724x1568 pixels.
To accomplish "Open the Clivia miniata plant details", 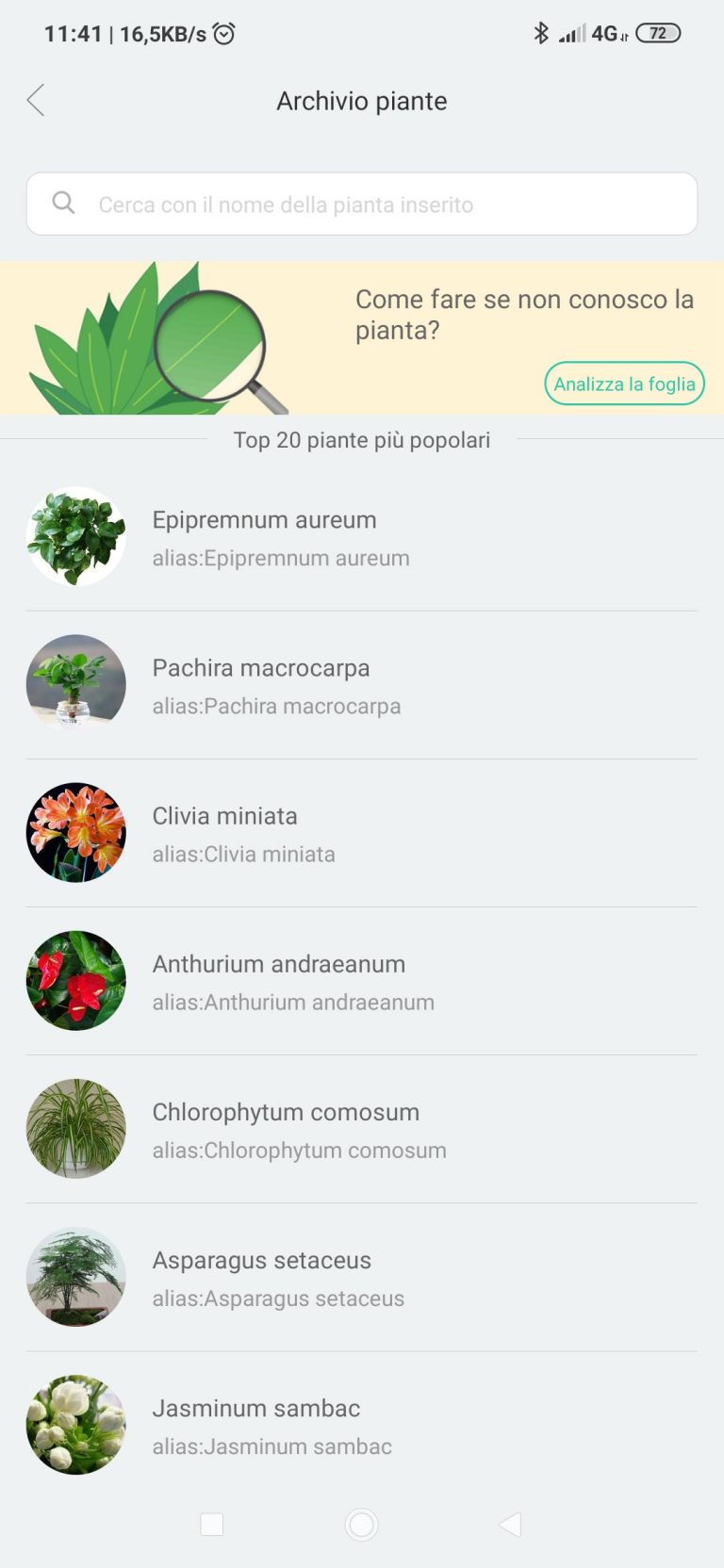I will click(x=362, y=832).
